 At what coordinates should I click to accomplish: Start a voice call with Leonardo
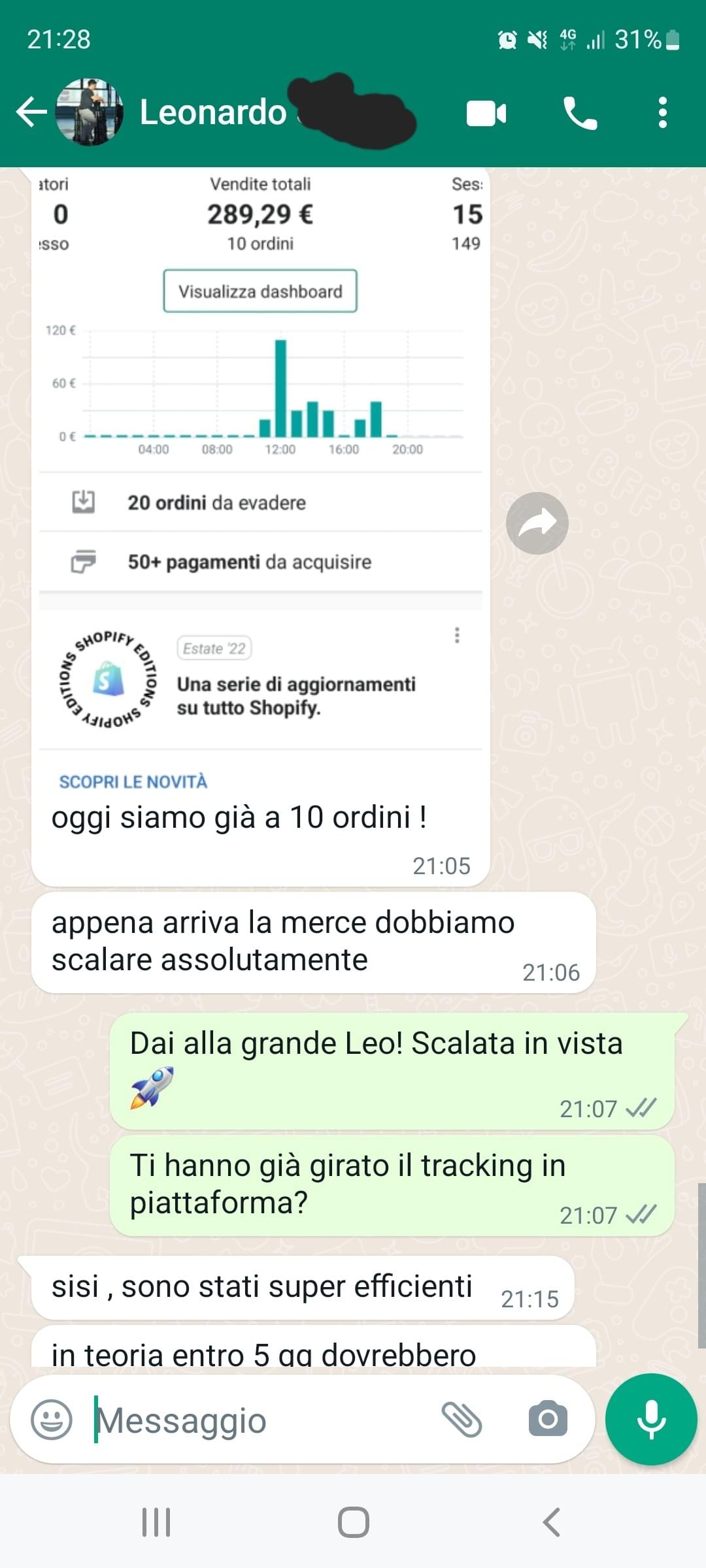point(580,113)
